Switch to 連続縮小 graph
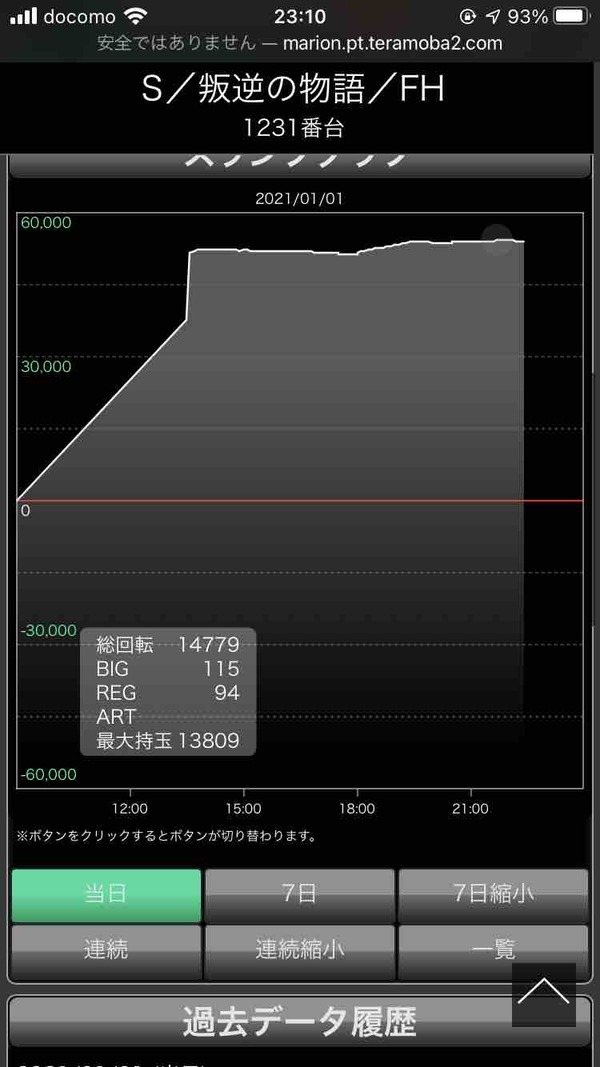Image resolution: width=600 pixels, height=1067 pixels. point(299,949)
